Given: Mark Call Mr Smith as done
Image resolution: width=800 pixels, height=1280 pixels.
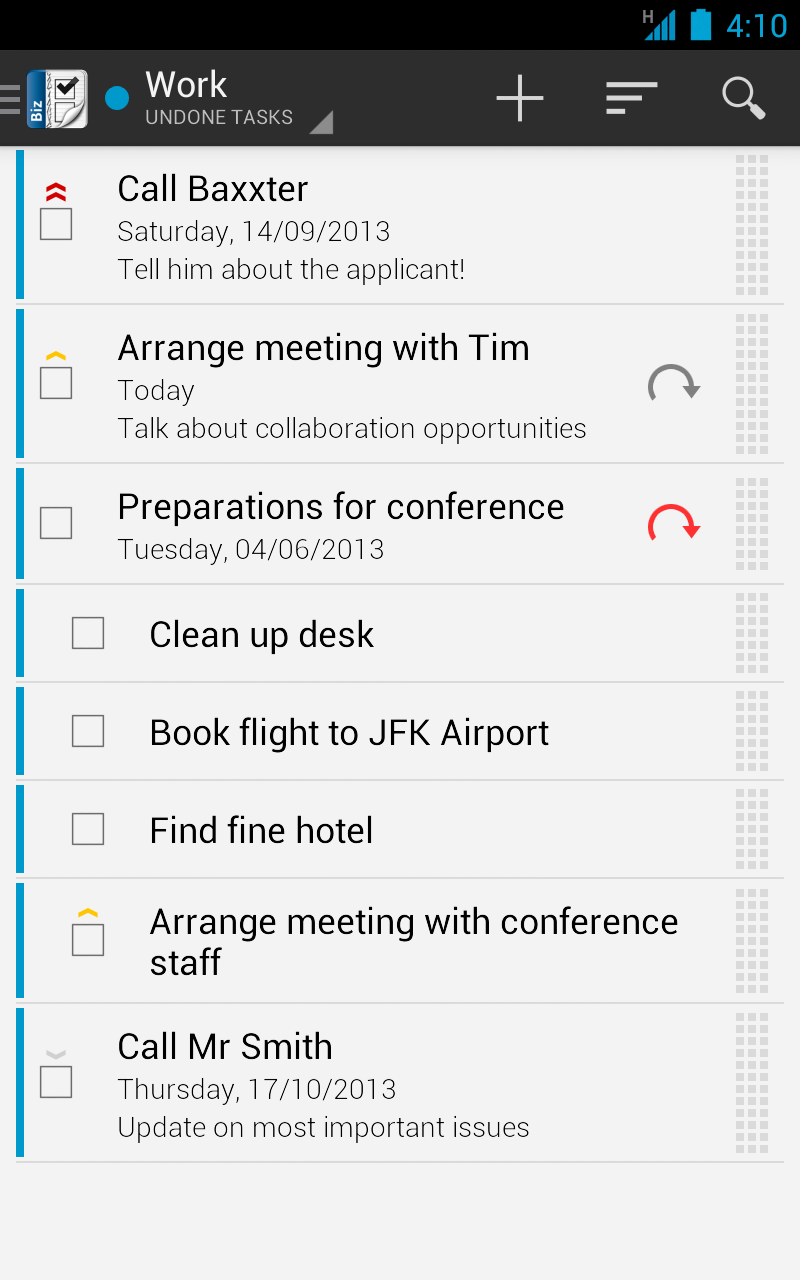Looking at the screenshot, I should click(56, 1082).
